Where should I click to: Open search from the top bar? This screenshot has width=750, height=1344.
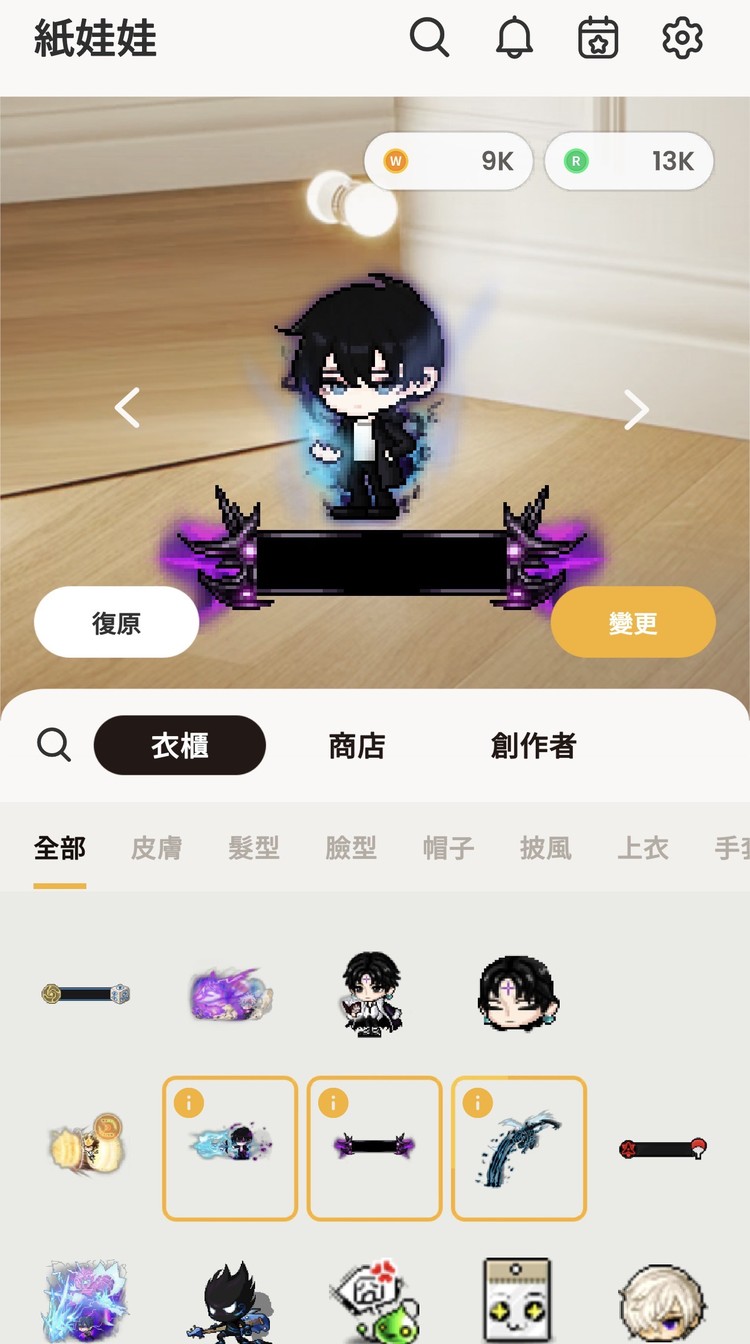[429, 39]
